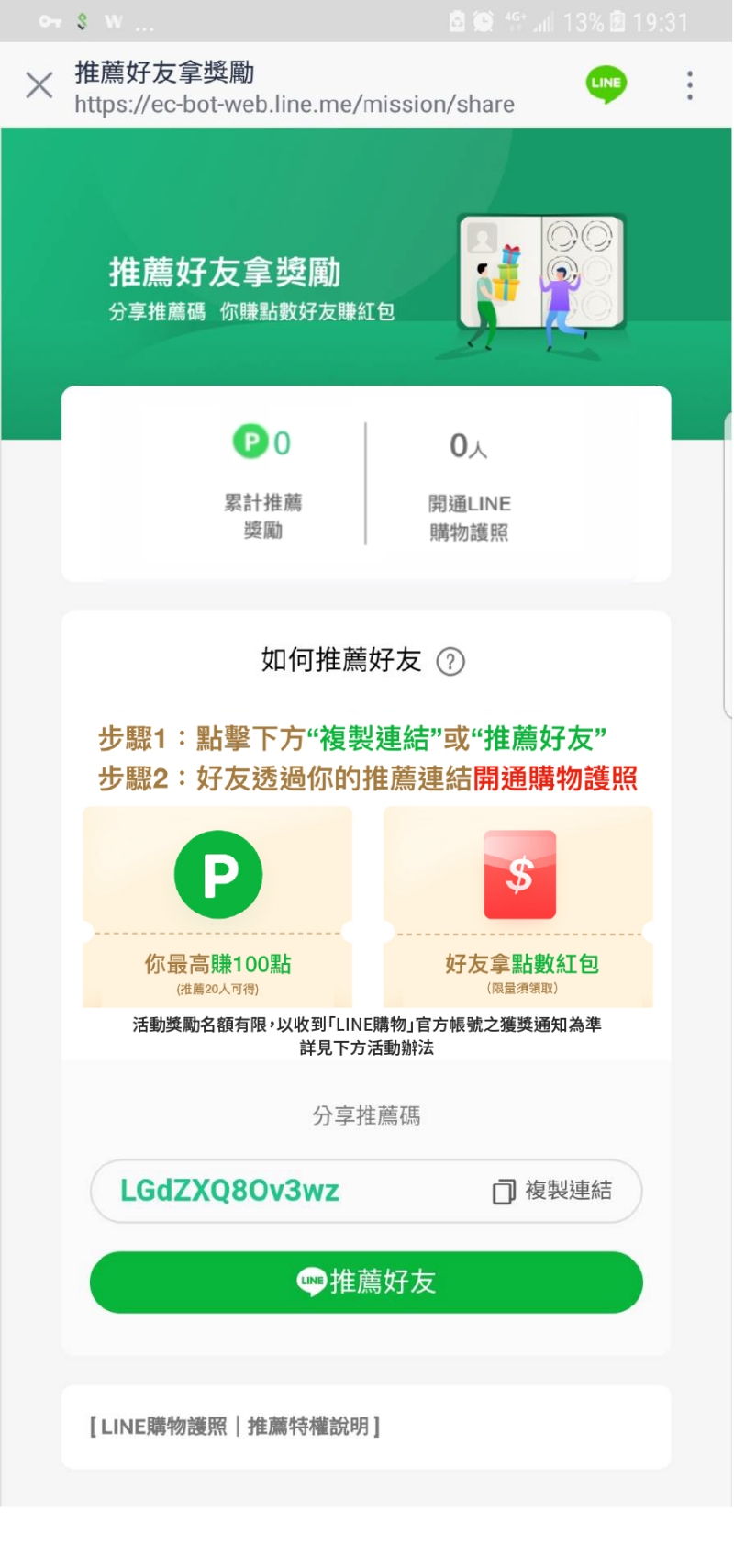Open the LINE購物護照 推薦特權說明 section
Image resolution: width=734 pixels, height=1568 pixels.
[235, 1426]
